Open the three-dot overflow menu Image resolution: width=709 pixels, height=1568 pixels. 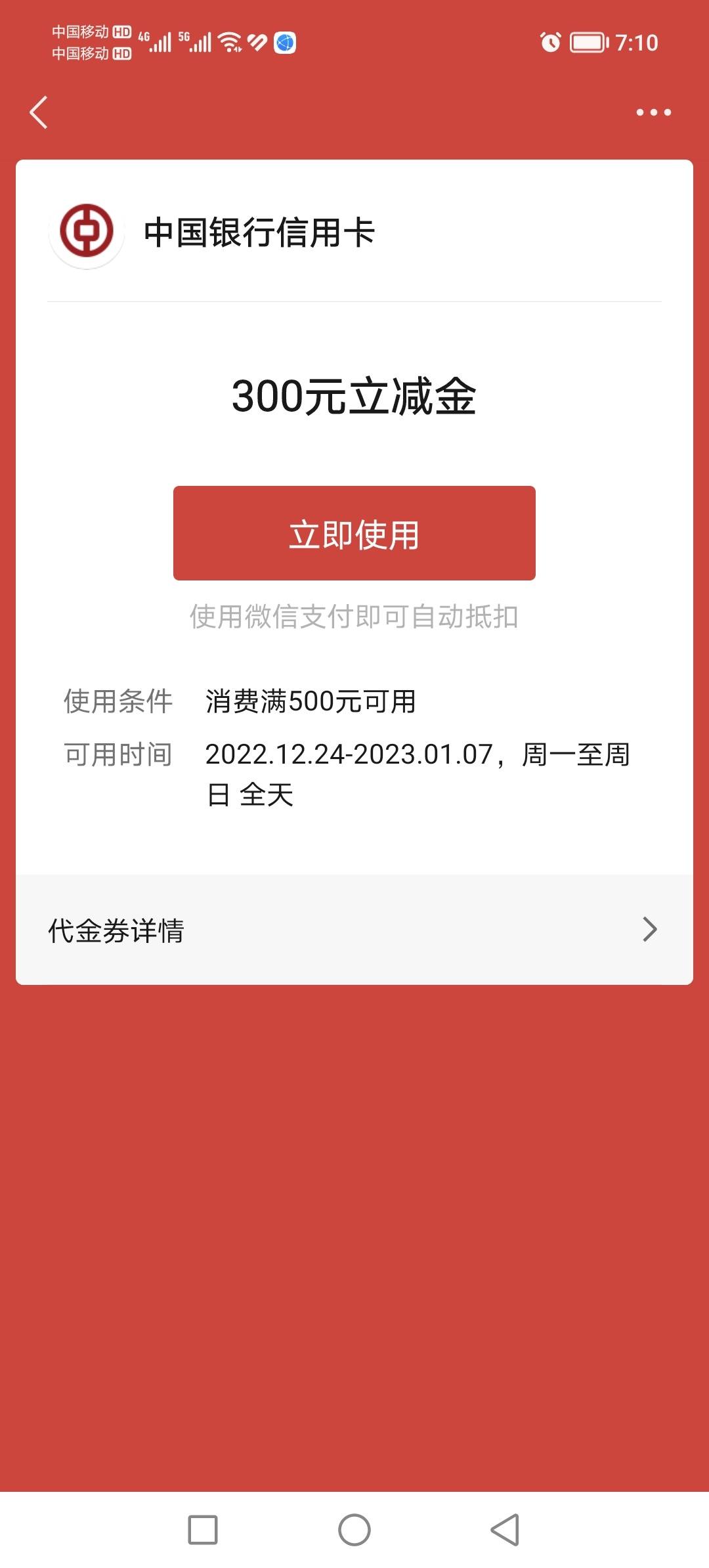tap(653, 112)
